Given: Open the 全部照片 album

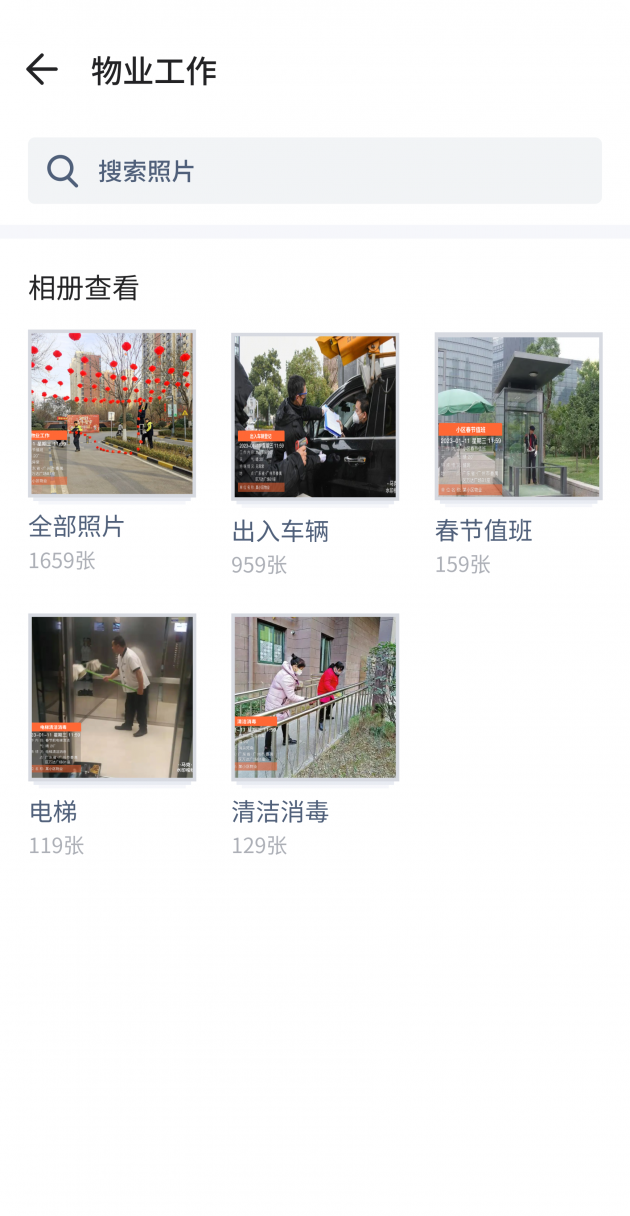Looking at the screenshot, I should tap(112, 414).
